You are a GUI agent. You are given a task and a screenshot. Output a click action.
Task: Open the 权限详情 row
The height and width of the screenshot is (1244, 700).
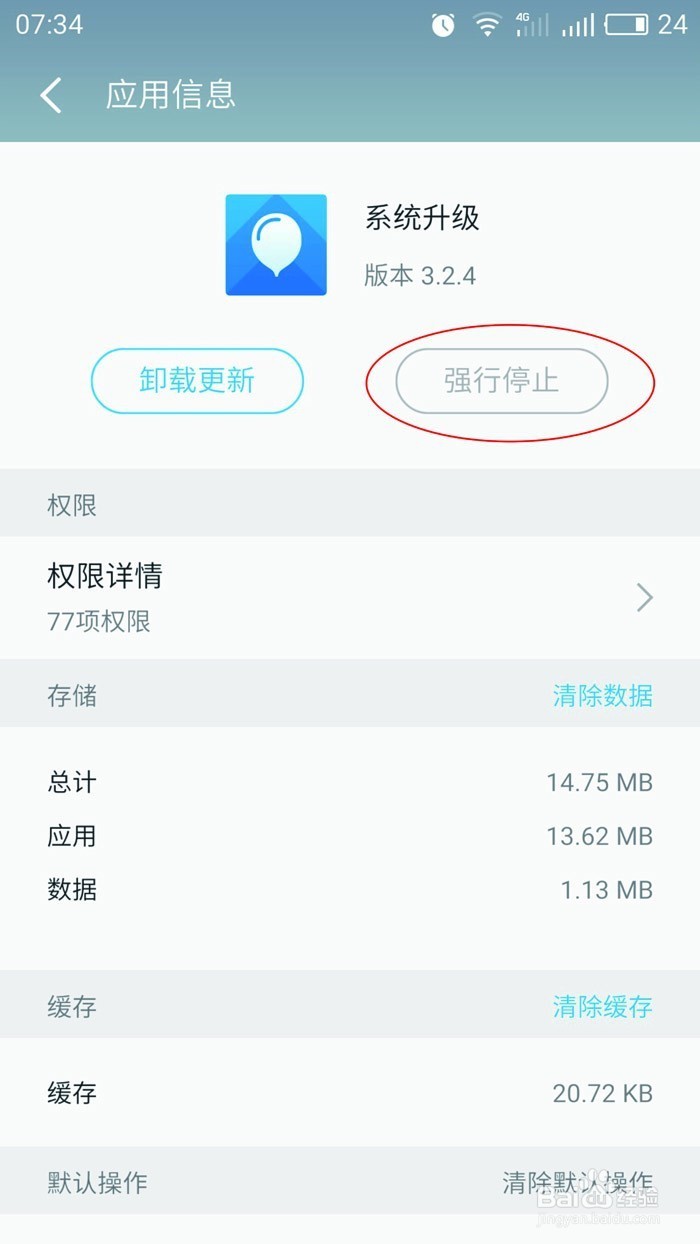pyautogui.click(x=350, y=597)
